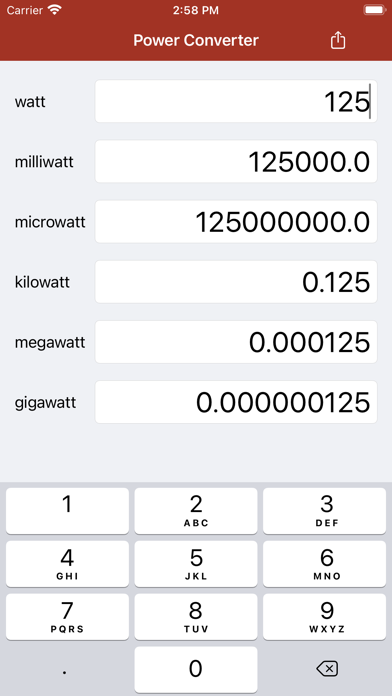Type digit 1 on the keypad
Screen dimensions: 392x696
(67, 511)
